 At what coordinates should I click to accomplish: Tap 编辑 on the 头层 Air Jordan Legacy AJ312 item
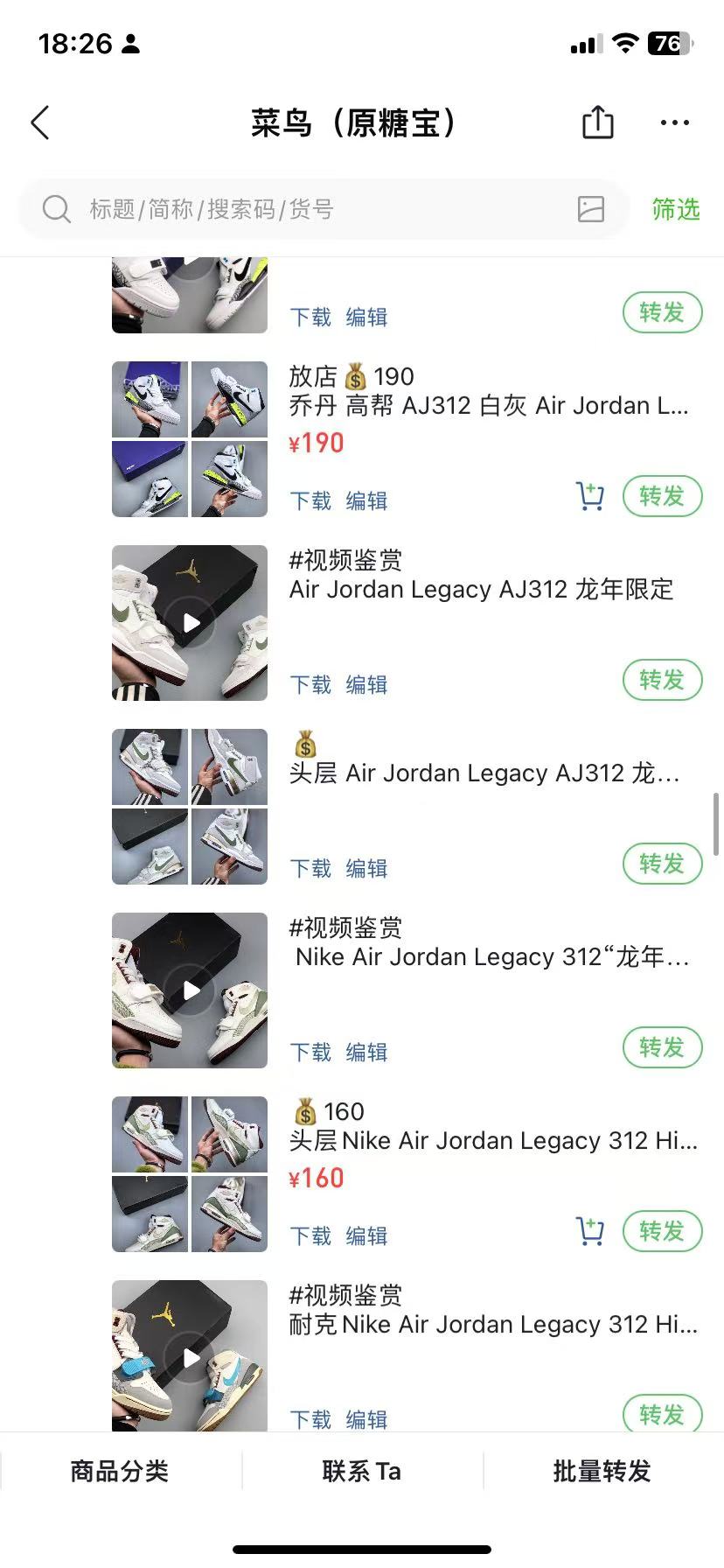click(366, 868)
